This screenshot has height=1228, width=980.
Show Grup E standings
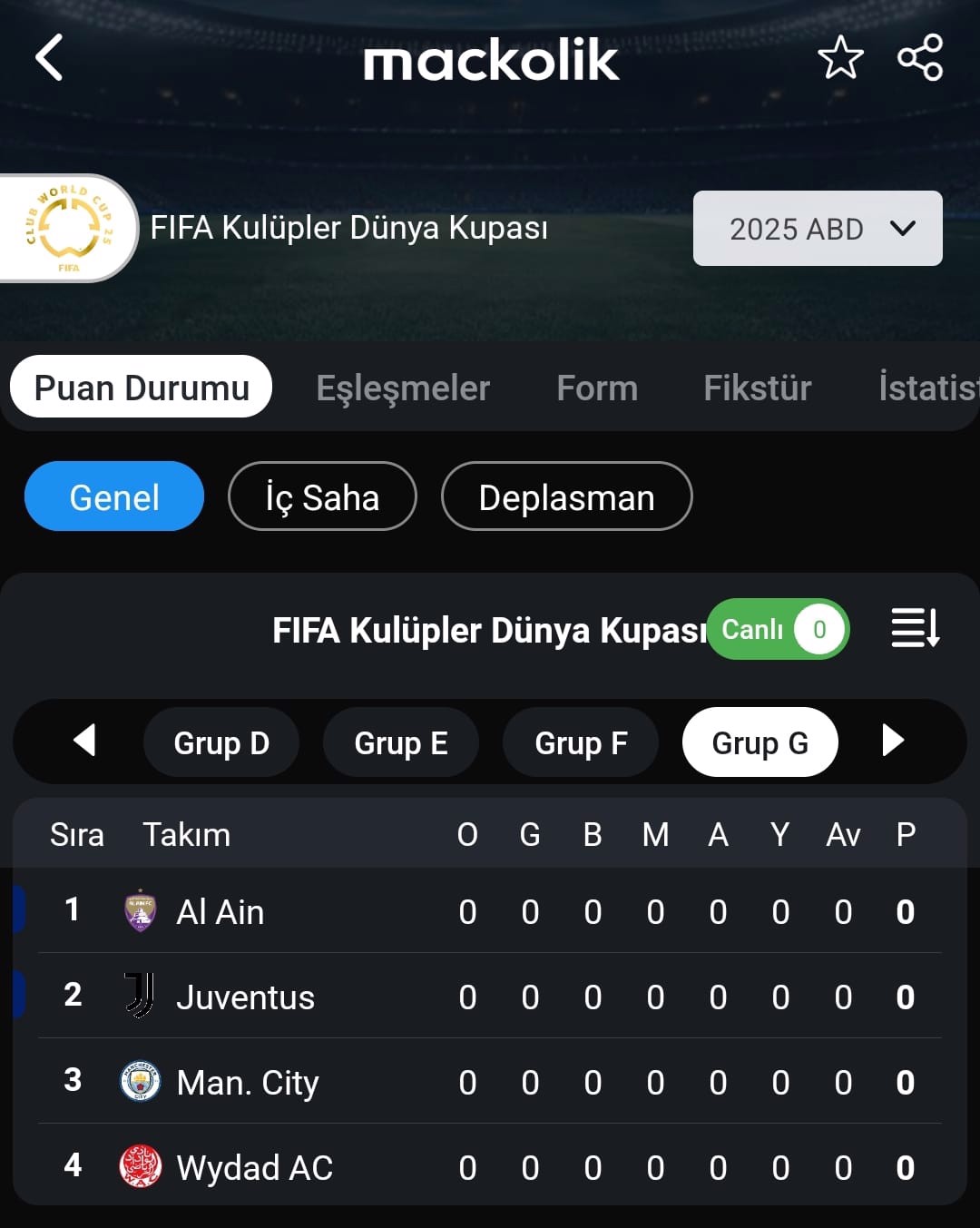(x=401, y=742)
